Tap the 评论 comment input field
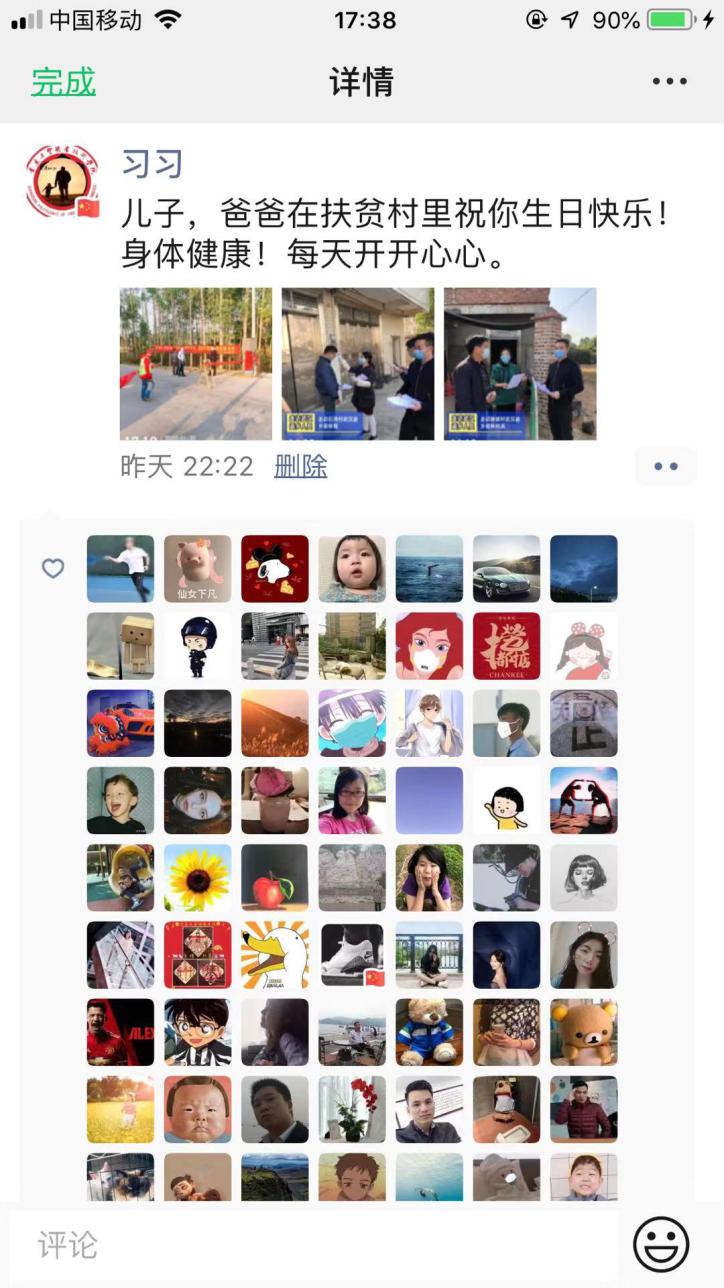Screen dimensions: 724x1288 [312, 1245]
